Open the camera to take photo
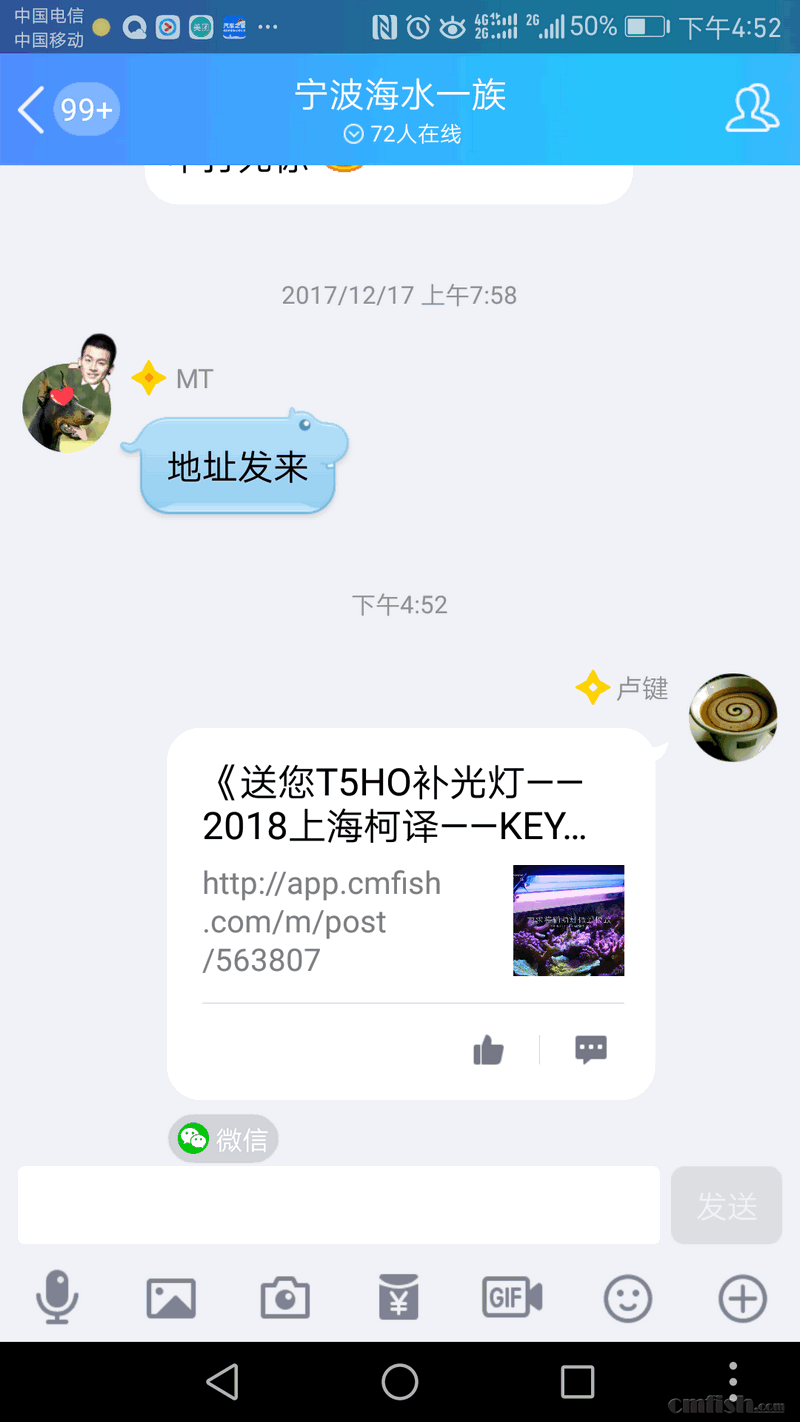 pyautogui.click(x=285, y=1299)
